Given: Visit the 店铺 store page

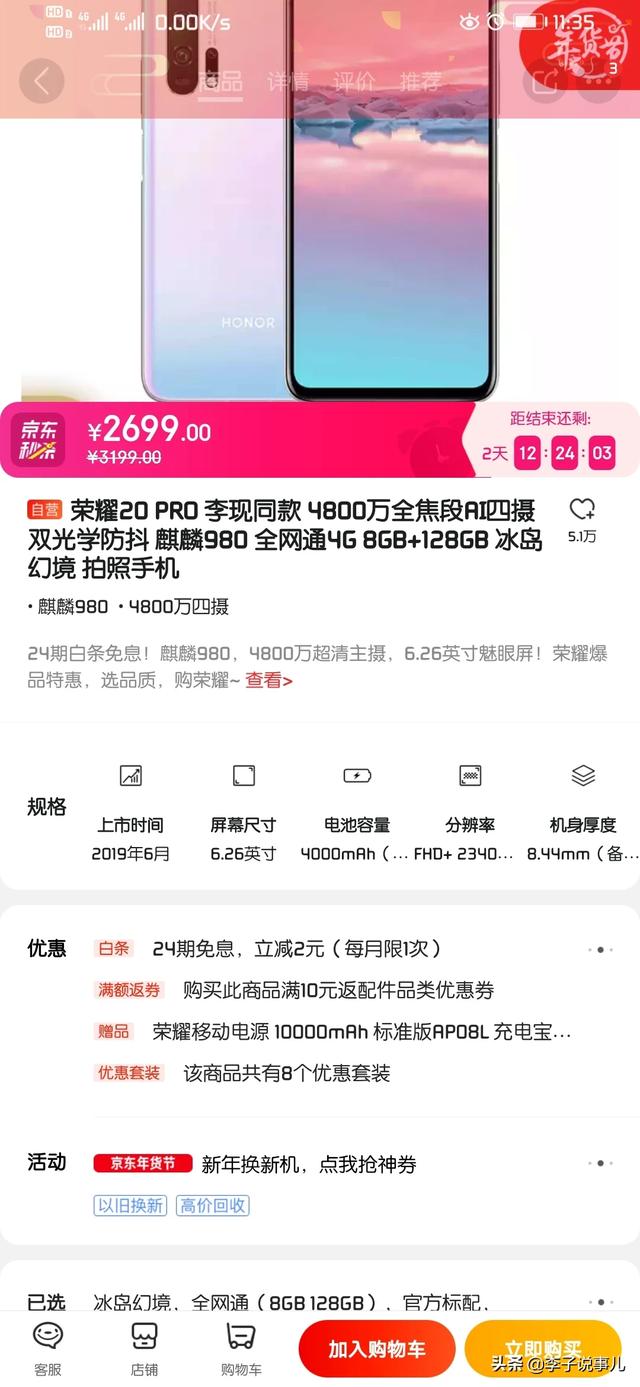Looking at the screenshot, I should click(x=145, y=1348).
